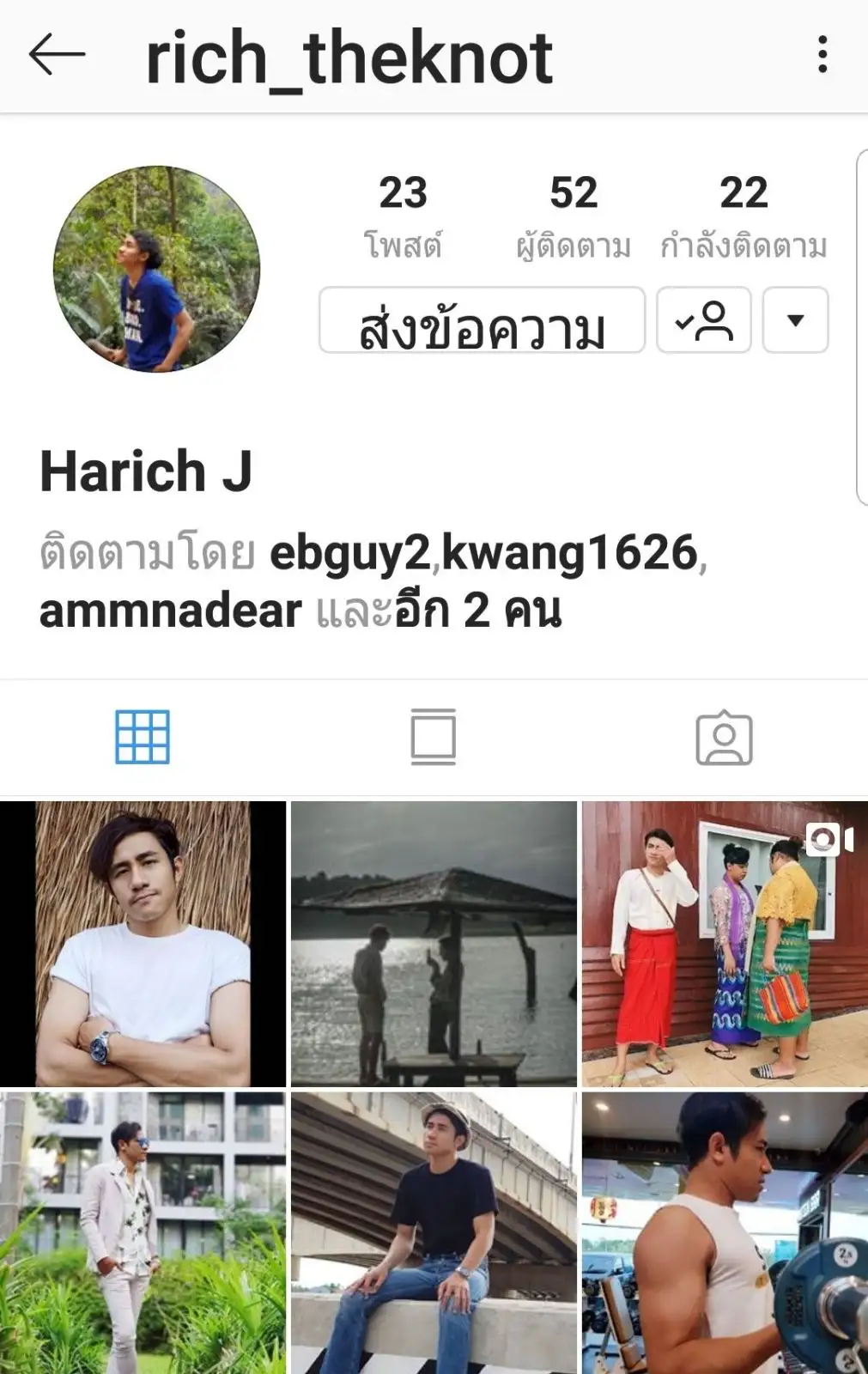
Task: Open the 22 following list
Action: [744, 215]
